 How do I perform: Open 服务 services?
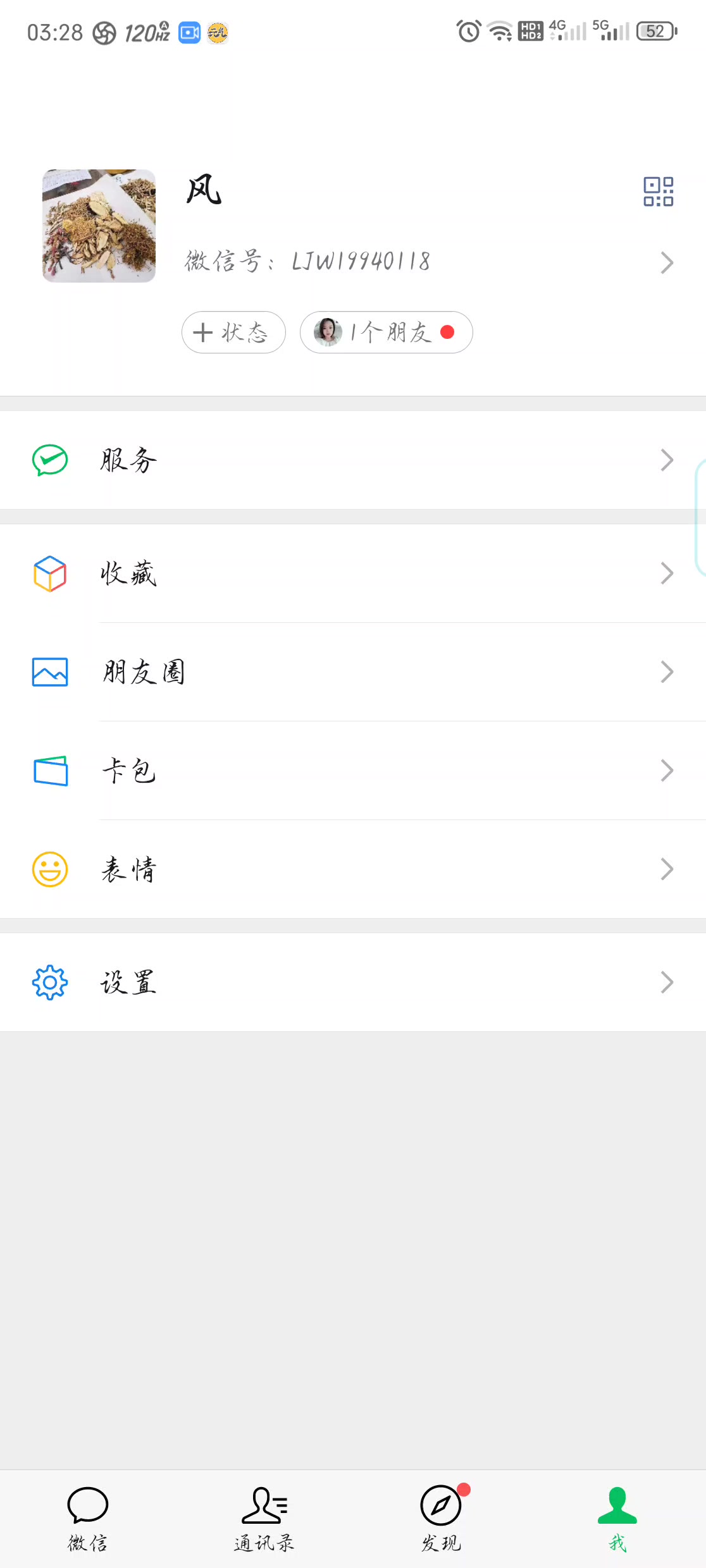pos(353,460)
